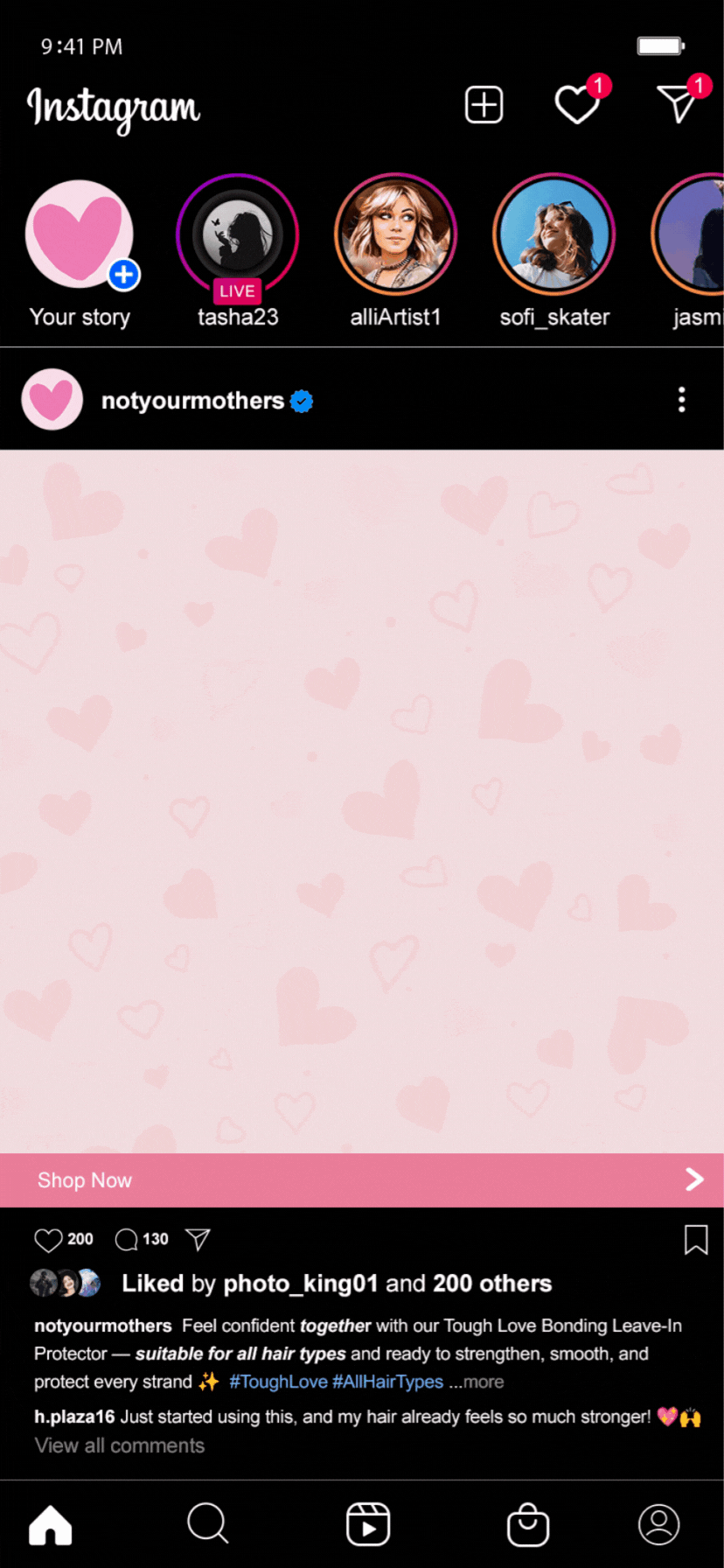Go to the Profile tab
Screen dimensions: 724x1568
[658, 1524]
